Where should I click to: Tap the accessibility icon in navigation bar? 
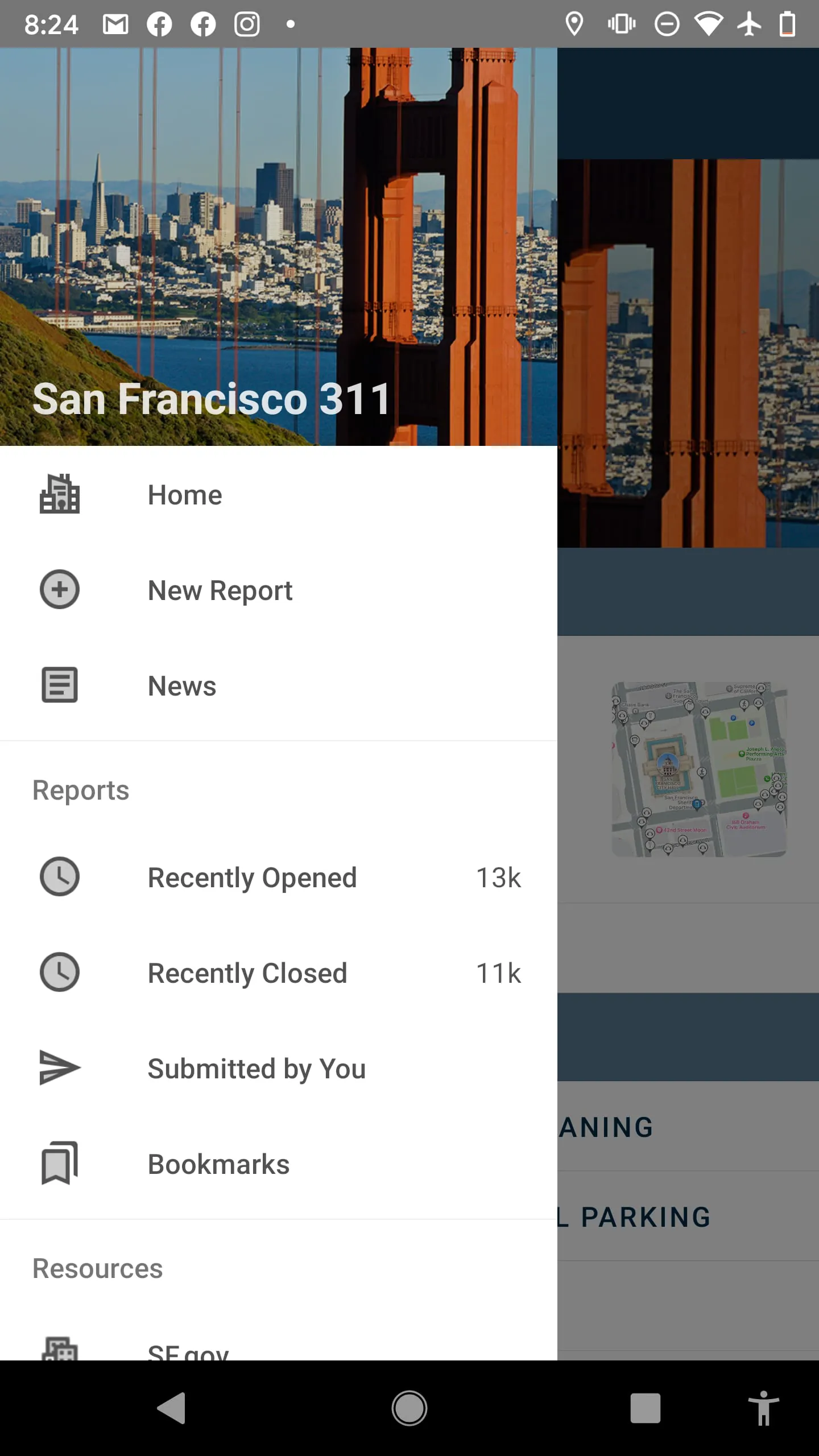tap(764, 1409)
